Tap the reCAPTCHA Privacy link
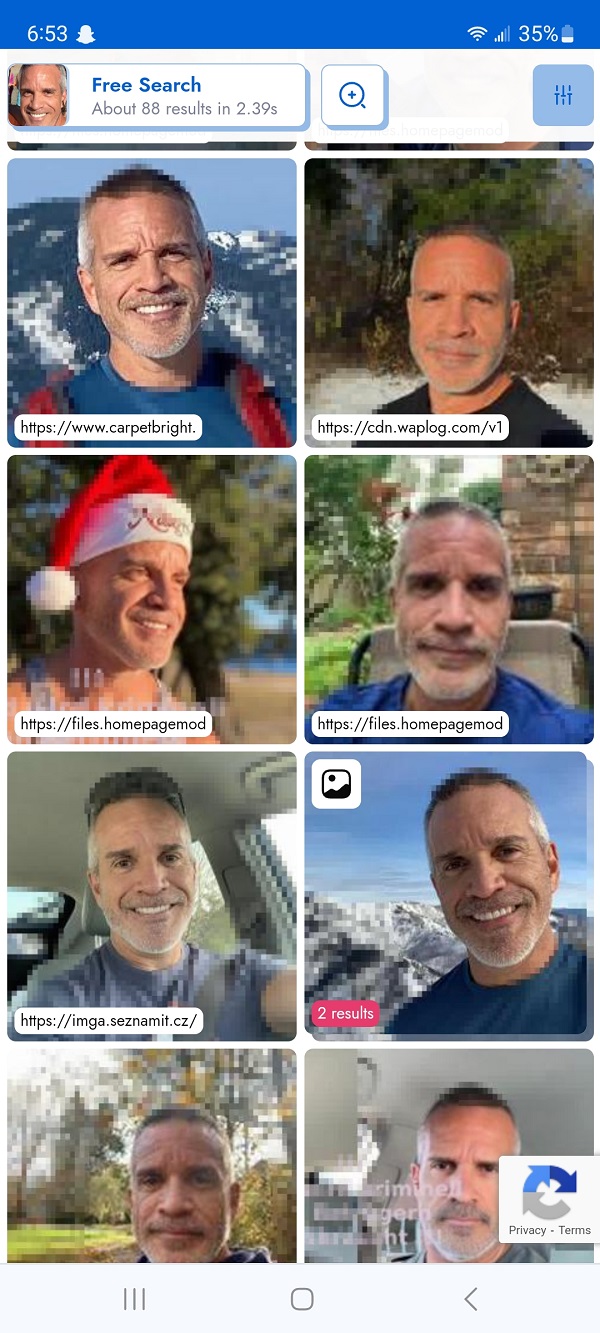The width and height of the screenshot is (600, 1333). click(527, 1230)
